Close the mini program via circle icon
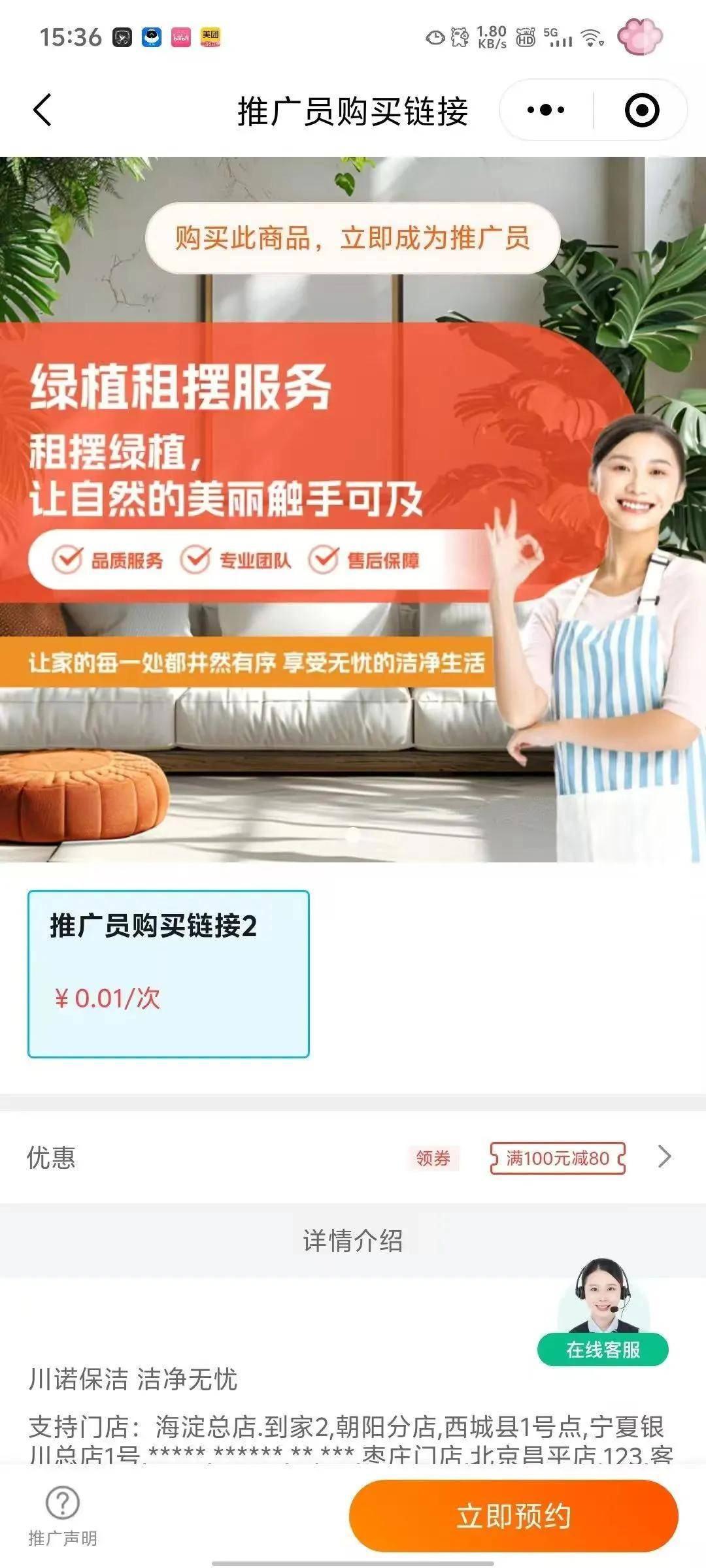Viewport: 706px width, 1568px height. (641, 110)
